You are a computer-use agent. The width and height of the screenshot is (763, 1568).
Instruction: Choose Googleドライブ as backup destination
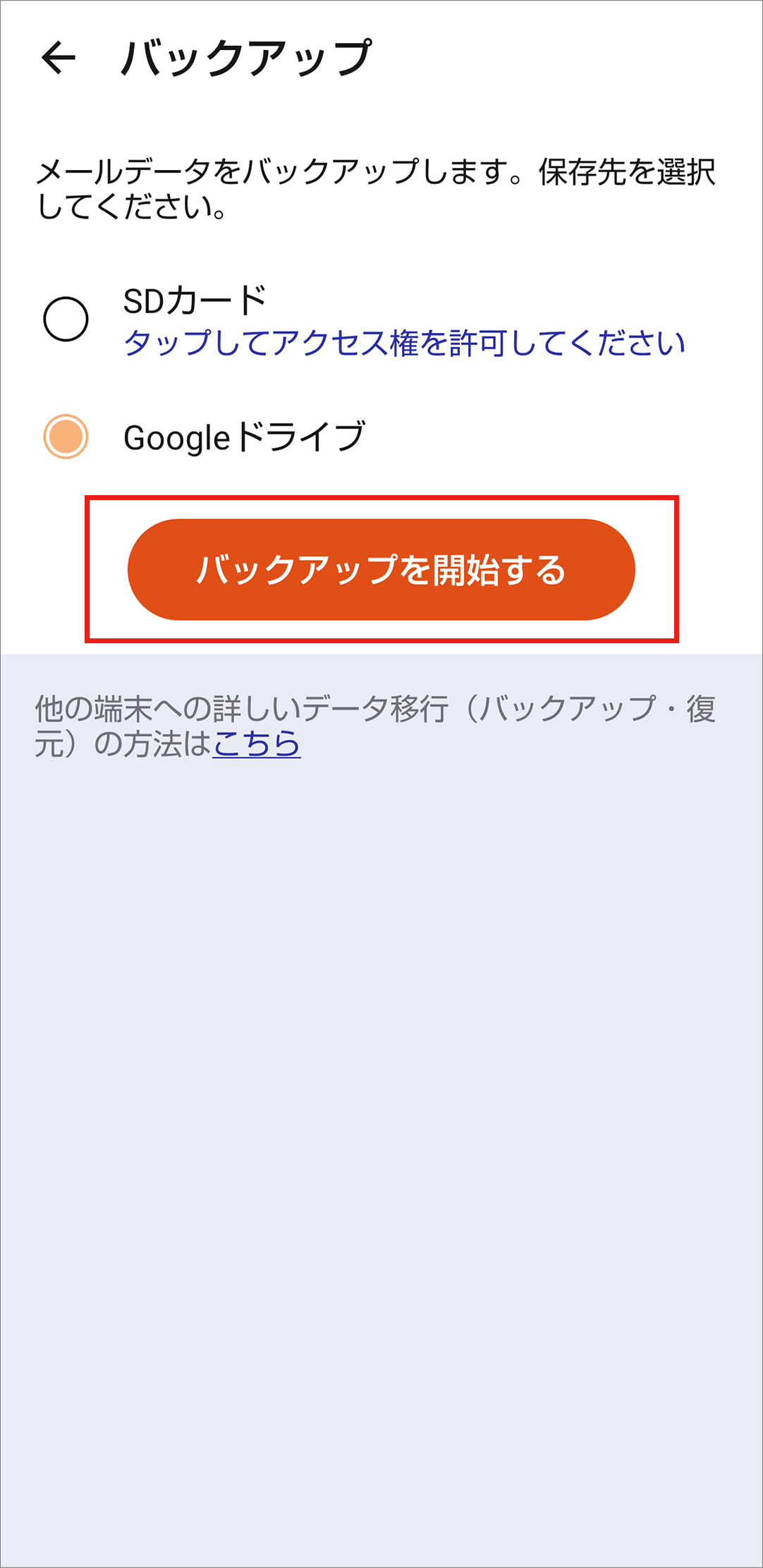pos(66,437)
